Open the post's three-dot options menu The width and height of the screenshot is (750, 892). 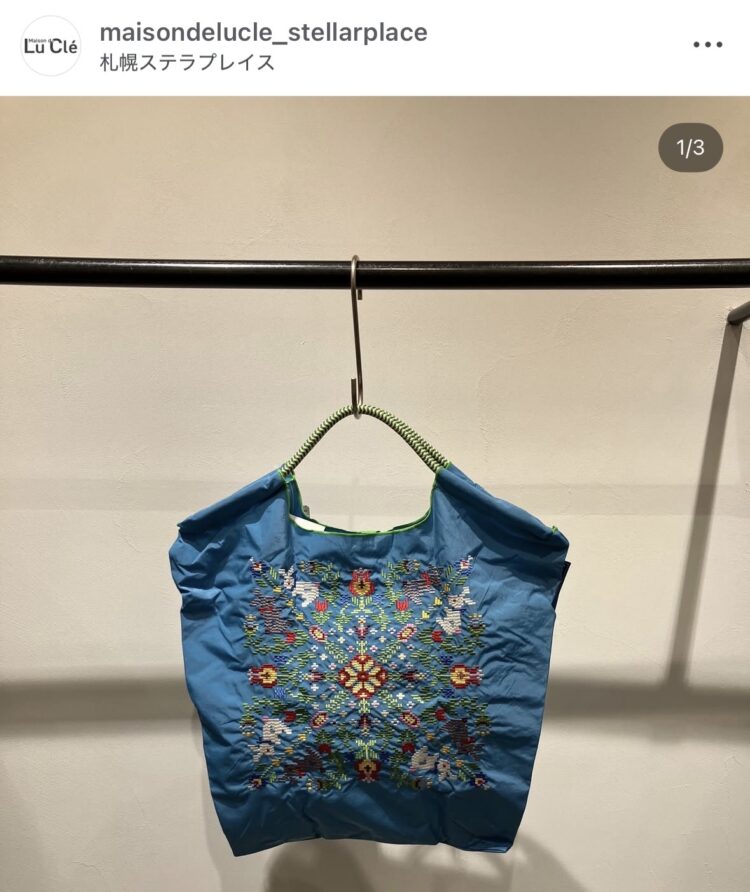(x=707, y=45)
